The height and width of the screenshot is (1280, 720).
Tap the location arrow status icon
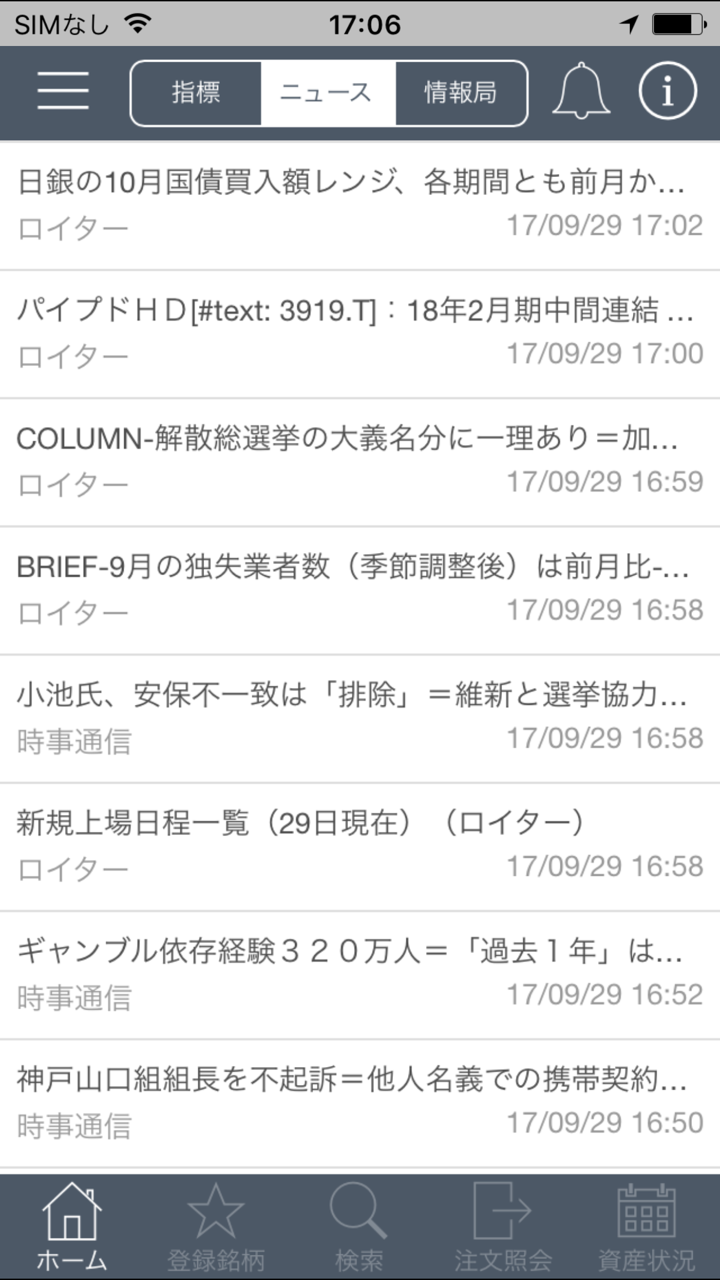(629, 22)
